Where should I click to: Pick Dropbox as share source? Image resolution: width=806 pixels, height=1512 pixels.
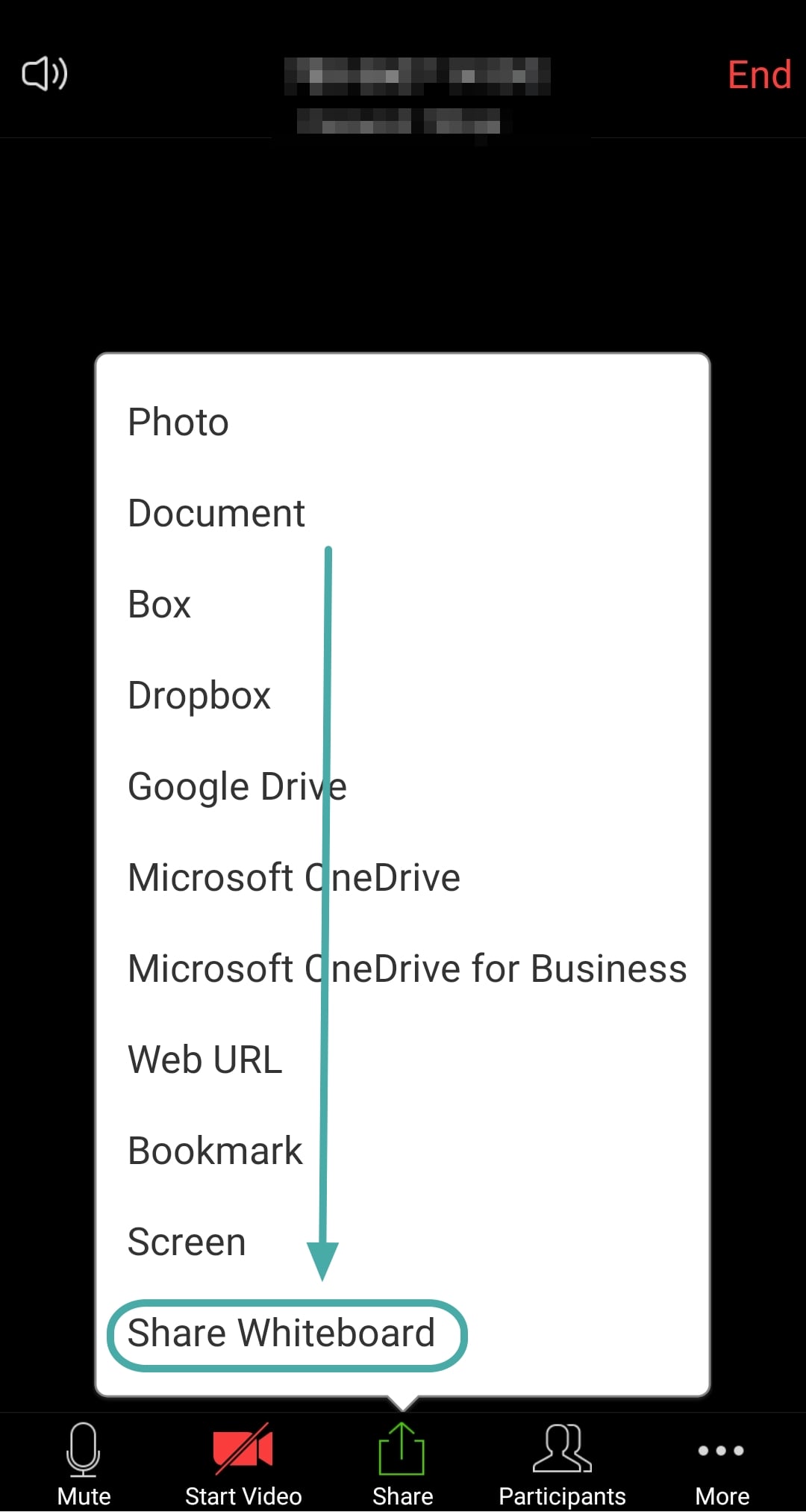coord(199,695)
